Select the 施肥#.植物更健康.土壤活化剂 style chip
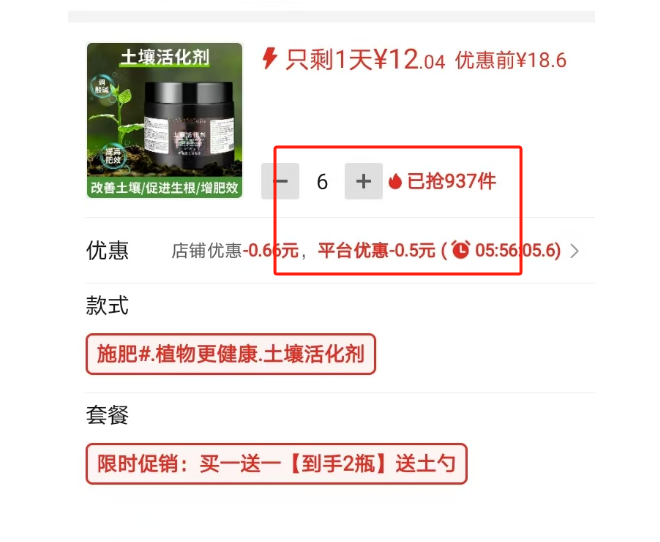This screenshot has height=542, width=660. (231, 354)
